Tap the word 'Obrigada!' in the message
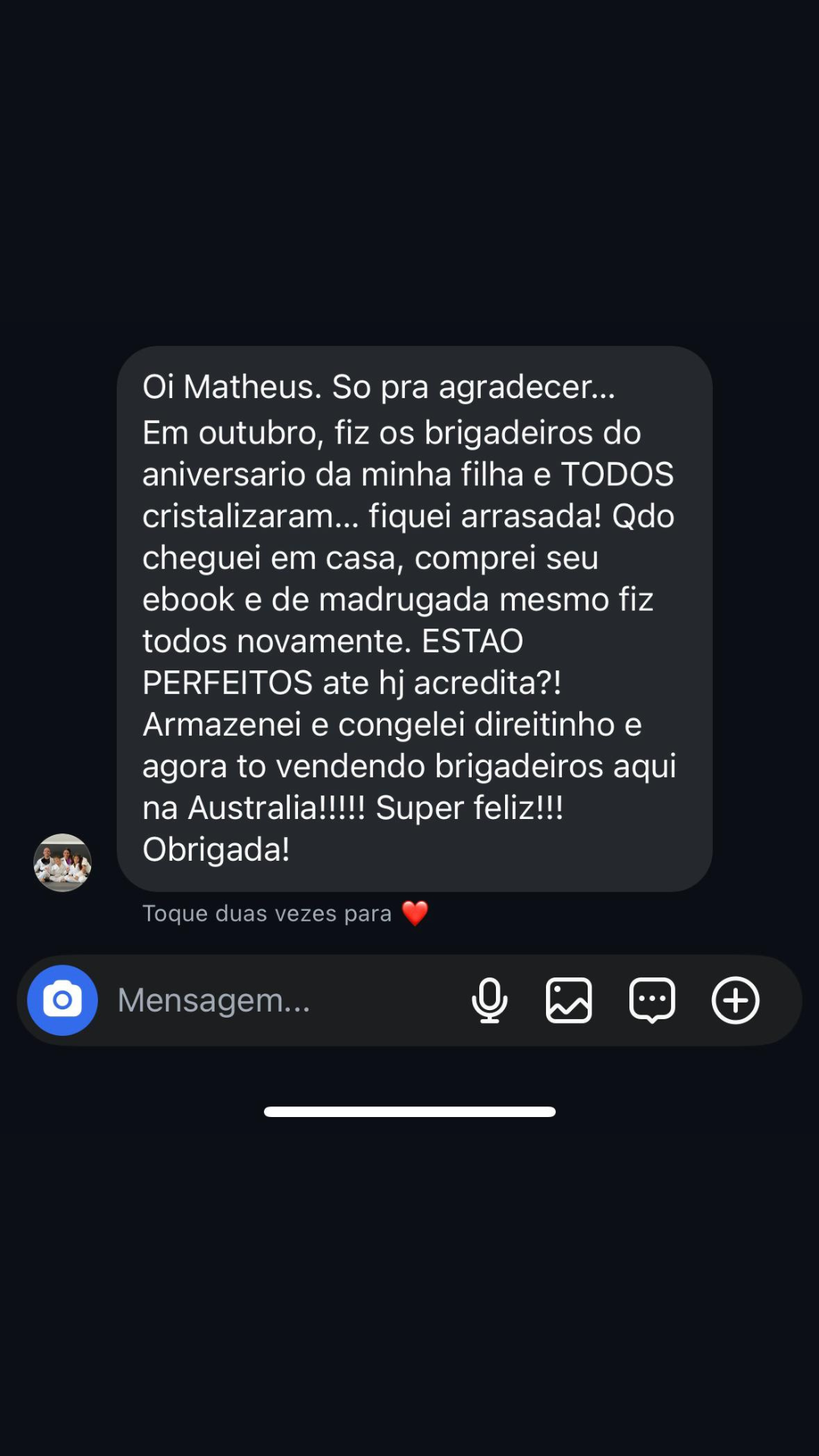 point(216,850)
